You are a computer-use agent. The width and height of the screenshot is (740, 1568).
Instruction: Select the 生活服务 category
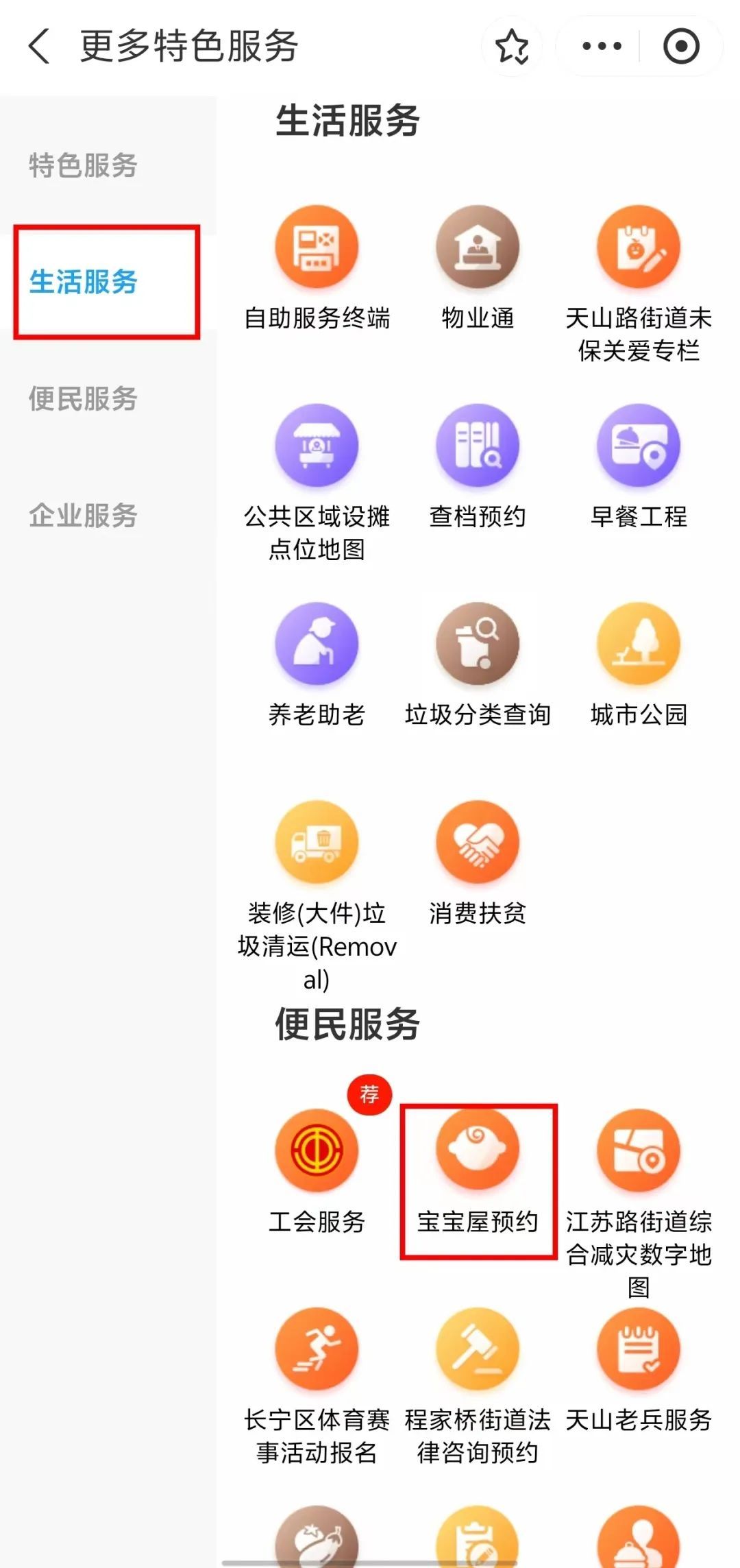(x=83, y=282)
